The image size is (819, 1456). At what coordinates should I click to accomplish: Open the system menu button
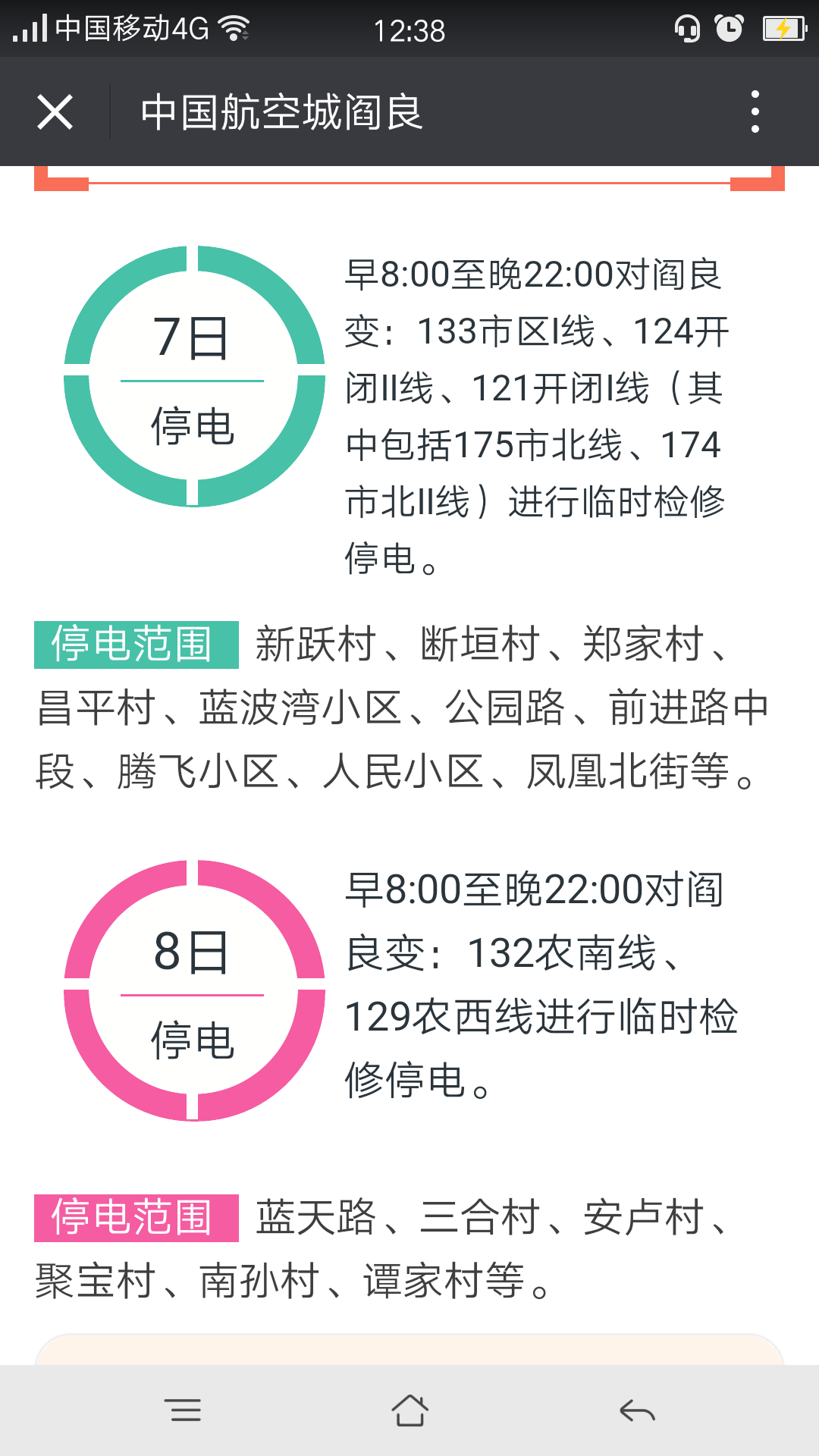[x=183, y=1410]
